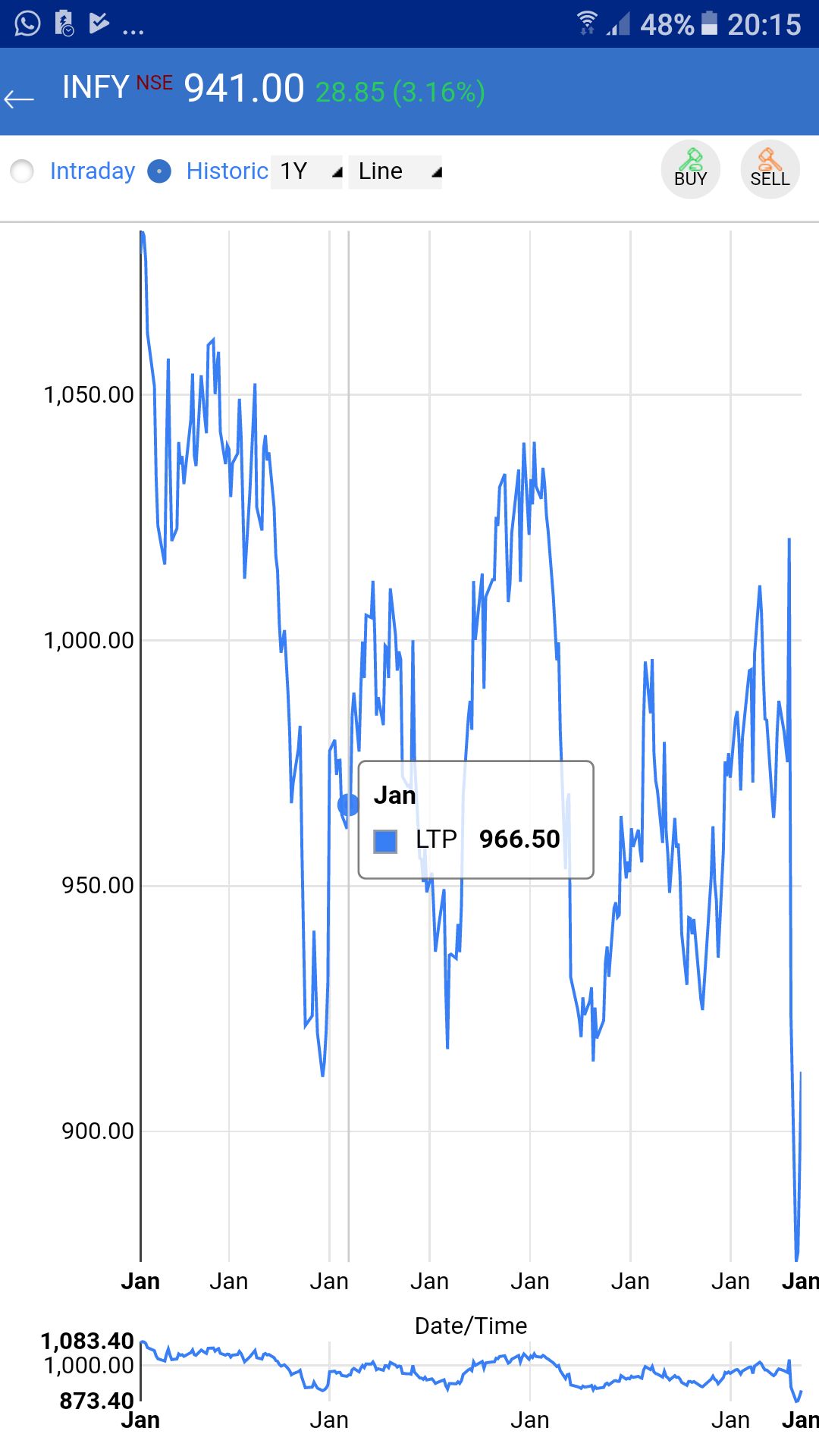Select the Intraday radio button
This screenshot has width=819, height=1456.
tap(23, 171)
